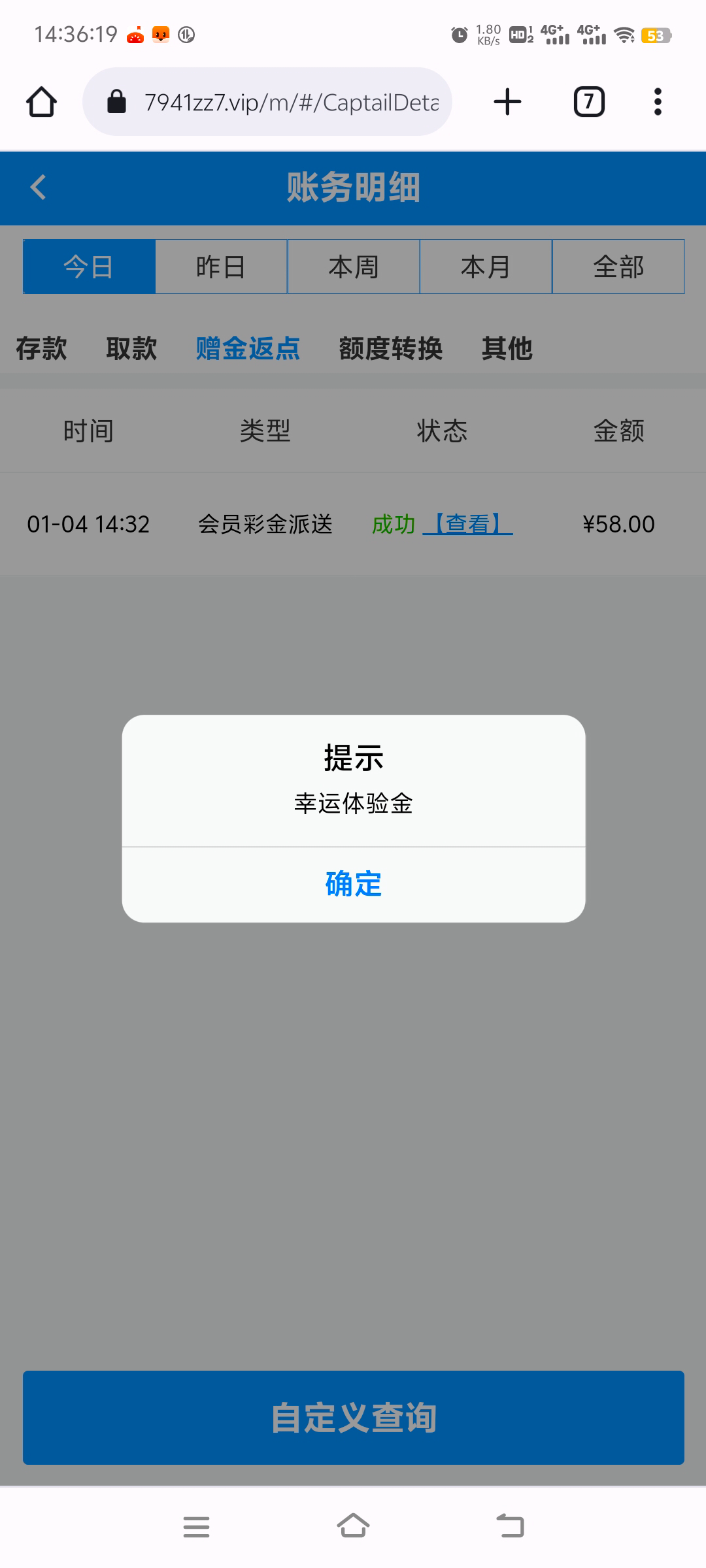Confirm the dialog with 确定
The image size is (706, 1568).
[353, 884]
